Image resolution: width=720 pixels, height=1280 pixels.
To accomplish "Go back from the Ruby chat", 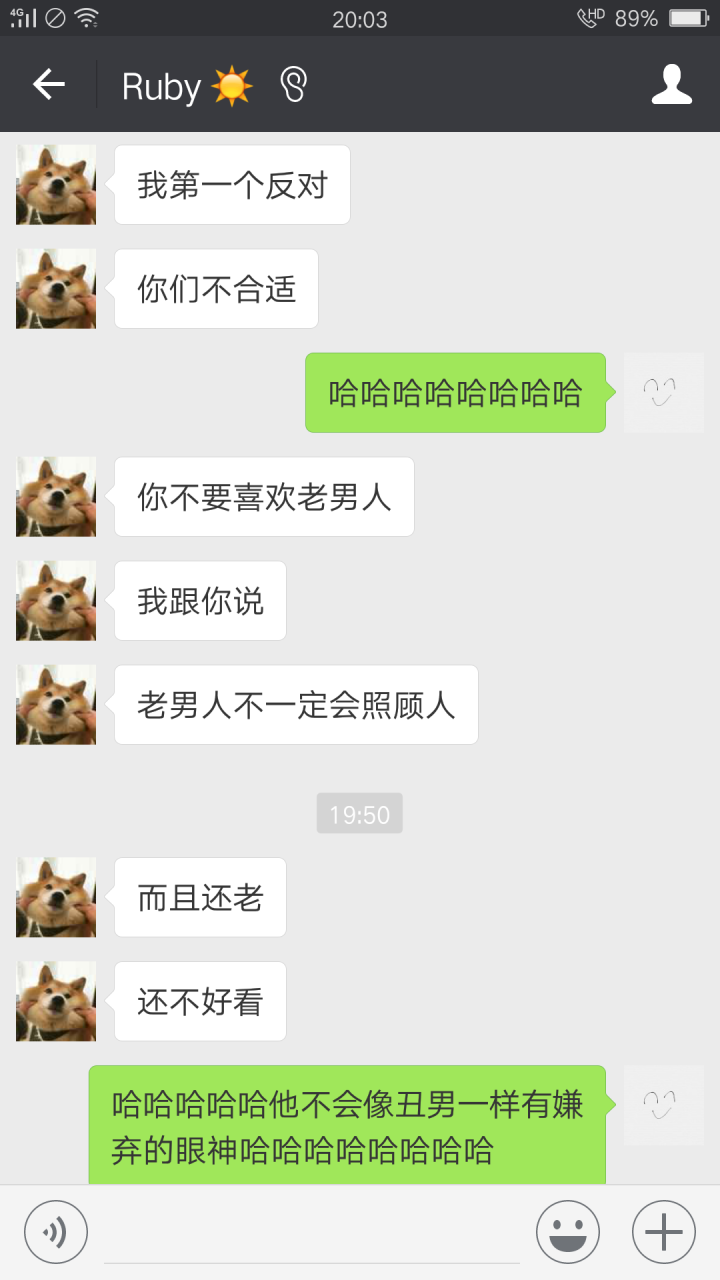I will (48, 85).
